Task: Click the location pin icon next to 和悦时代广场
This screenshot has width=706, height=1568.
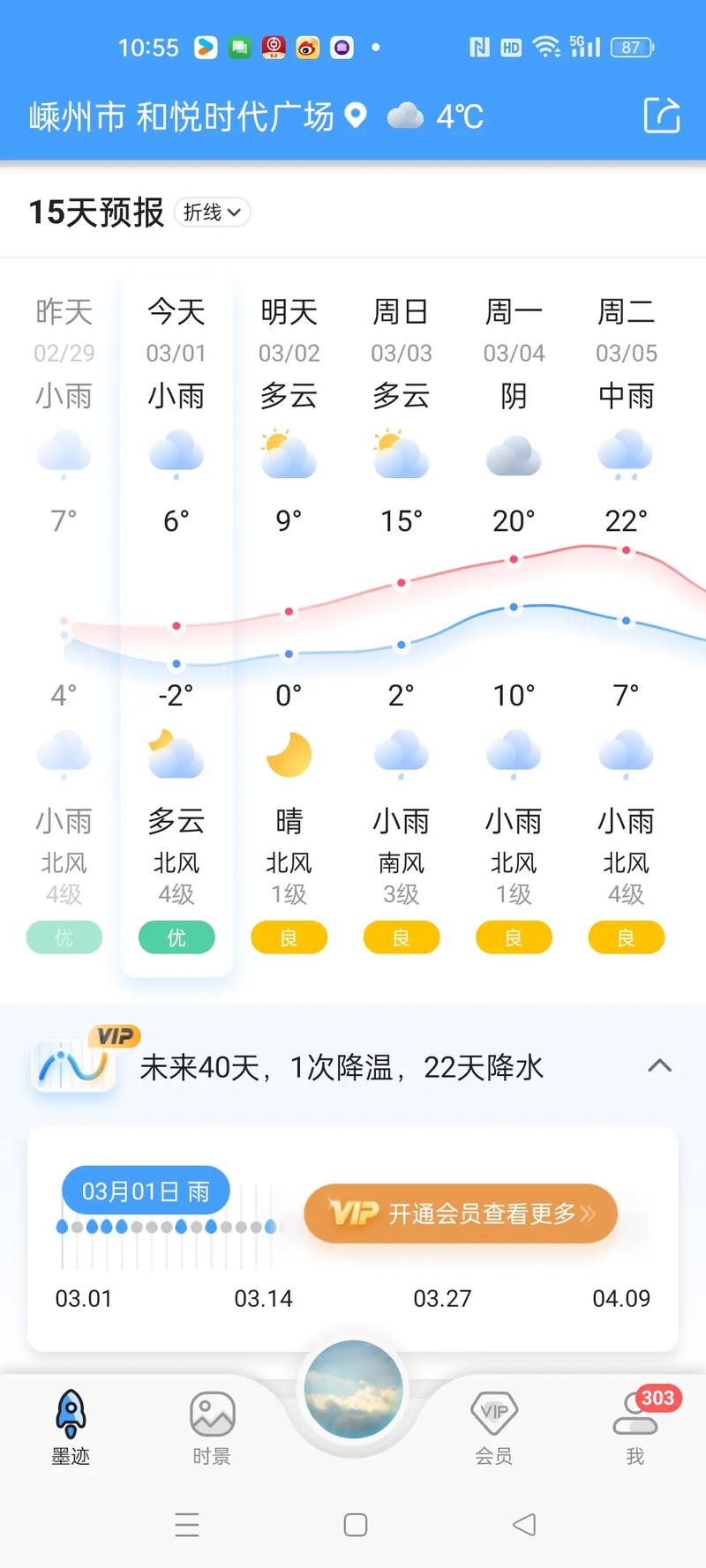Action: click(x=357, y=116)
